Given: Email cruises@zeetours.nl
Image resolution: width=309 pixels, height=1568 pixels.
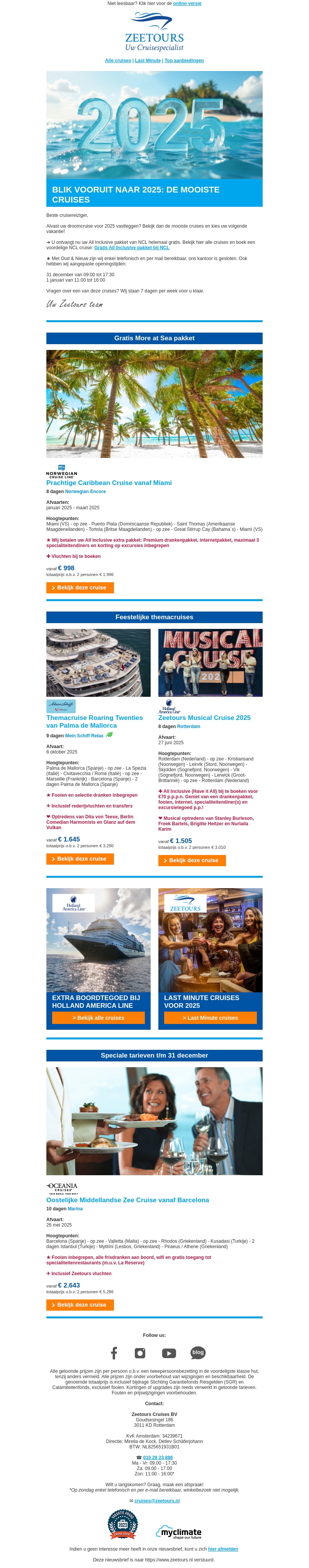Looking at the screenshot, I should click(x=157, y=1500).
